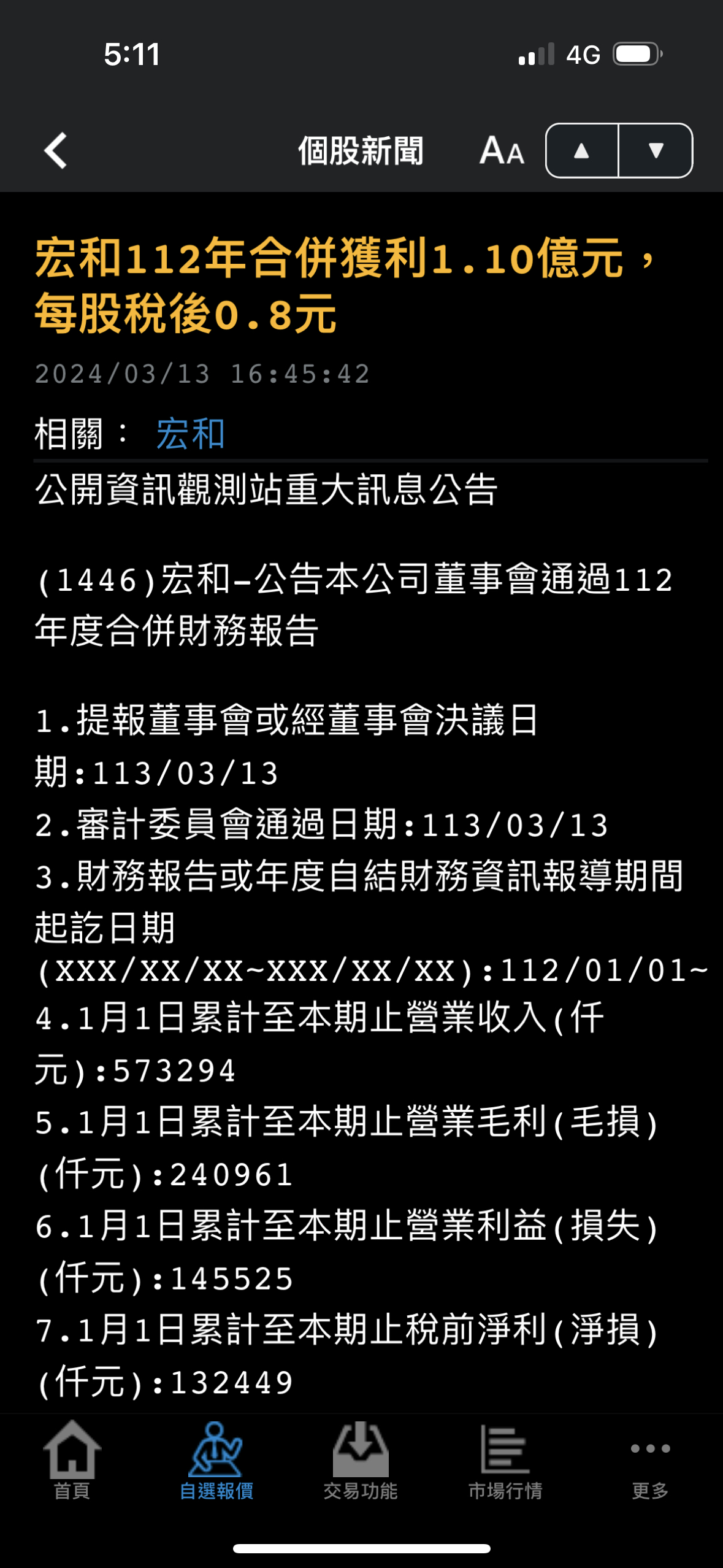Go to the 交易功能 tab
723x1568 pixels.
point(361,1460)
